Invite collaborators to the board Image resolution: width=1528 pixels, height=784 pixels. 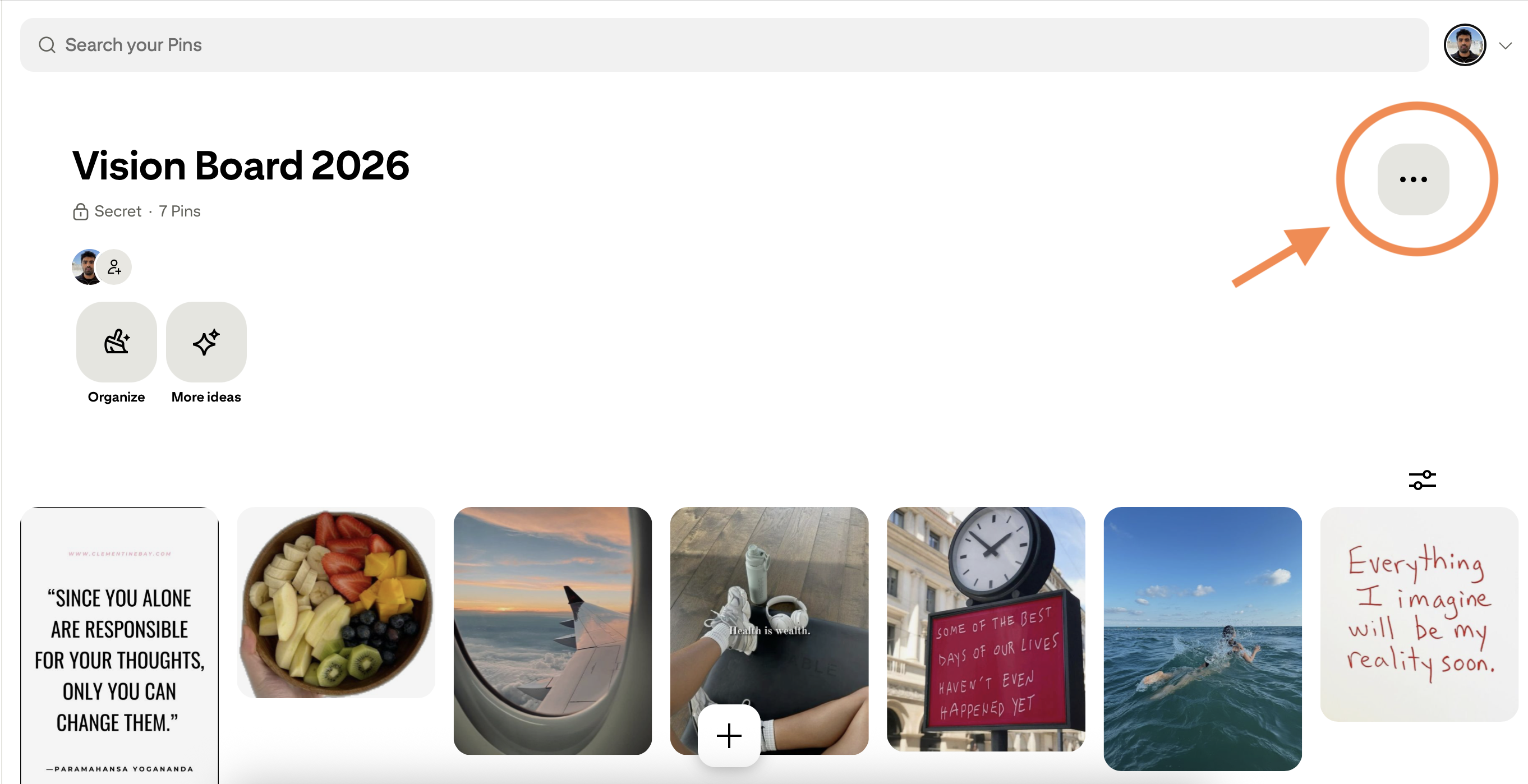pyautogui.click(x=114, y=268)
